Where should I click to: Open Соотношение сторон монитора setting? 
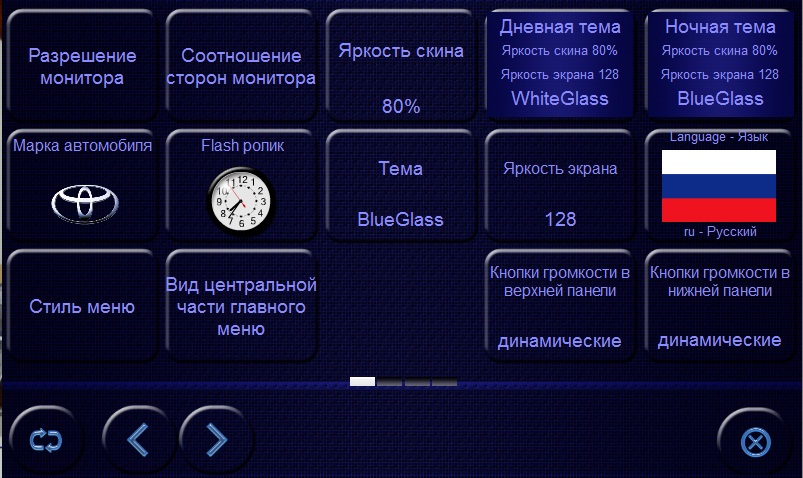point(241,66)
